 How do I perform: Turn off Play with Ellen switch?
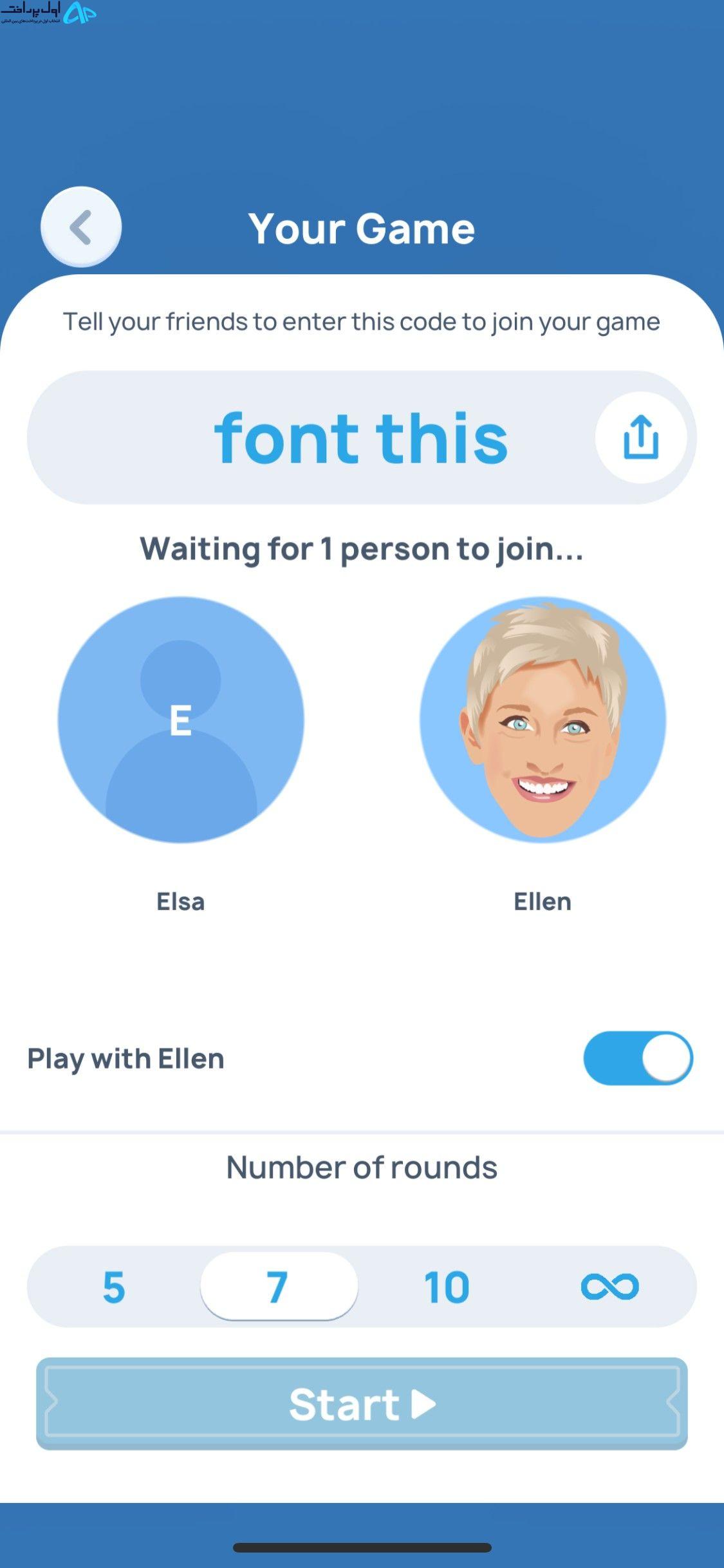(x=638, y=1058)
